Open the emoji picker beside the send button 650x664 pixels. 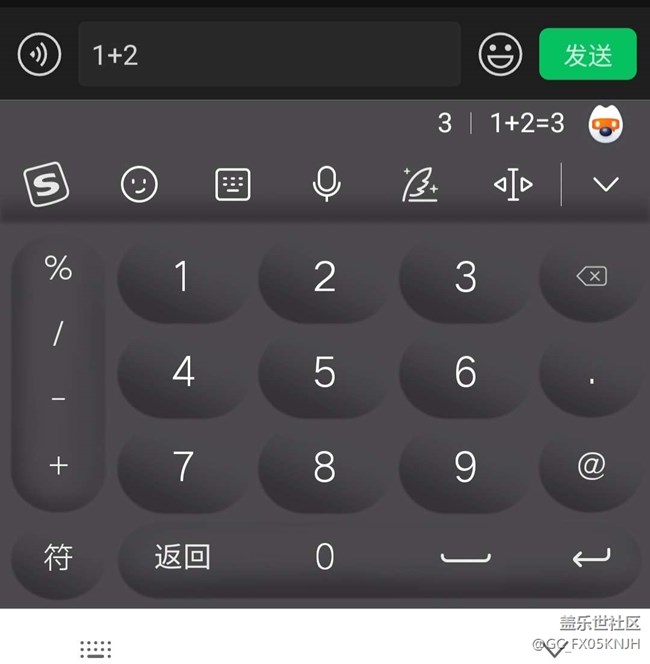click(x=500, y=54)
